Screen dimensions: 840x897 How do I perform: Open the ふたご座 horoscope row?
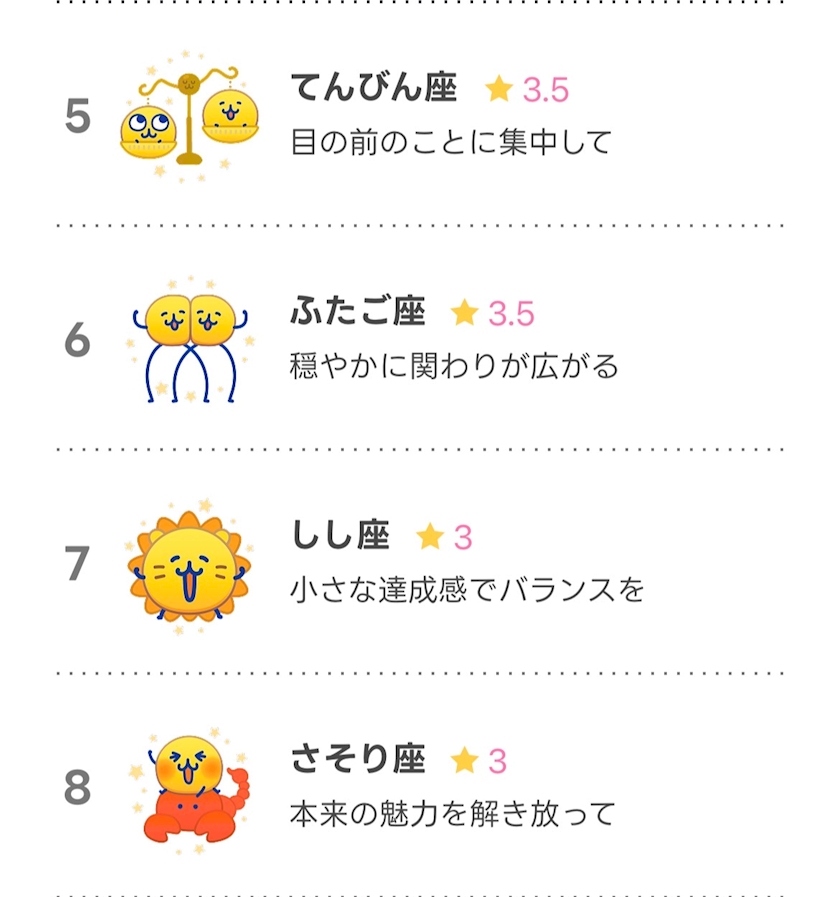420,338
